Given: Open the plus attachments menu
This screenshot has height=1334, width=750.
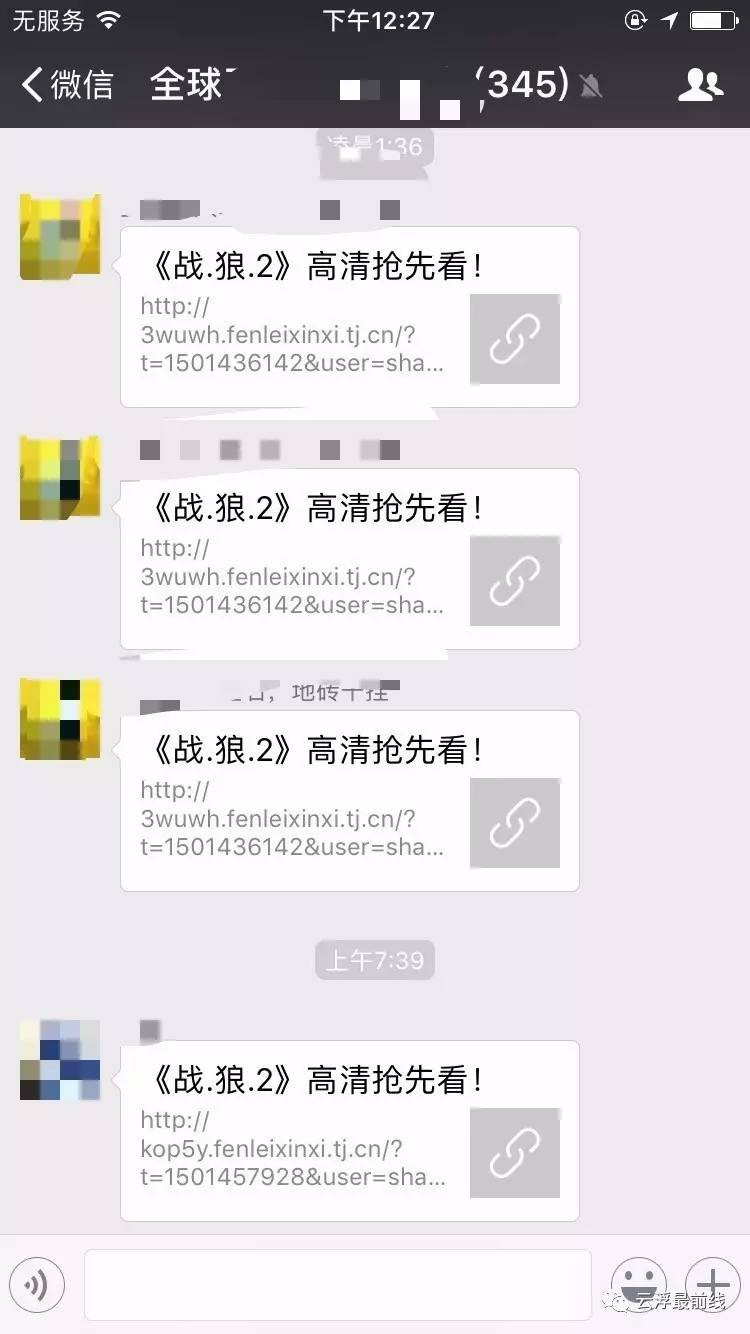Looking at the screenshot, I should pos(713,1284).
